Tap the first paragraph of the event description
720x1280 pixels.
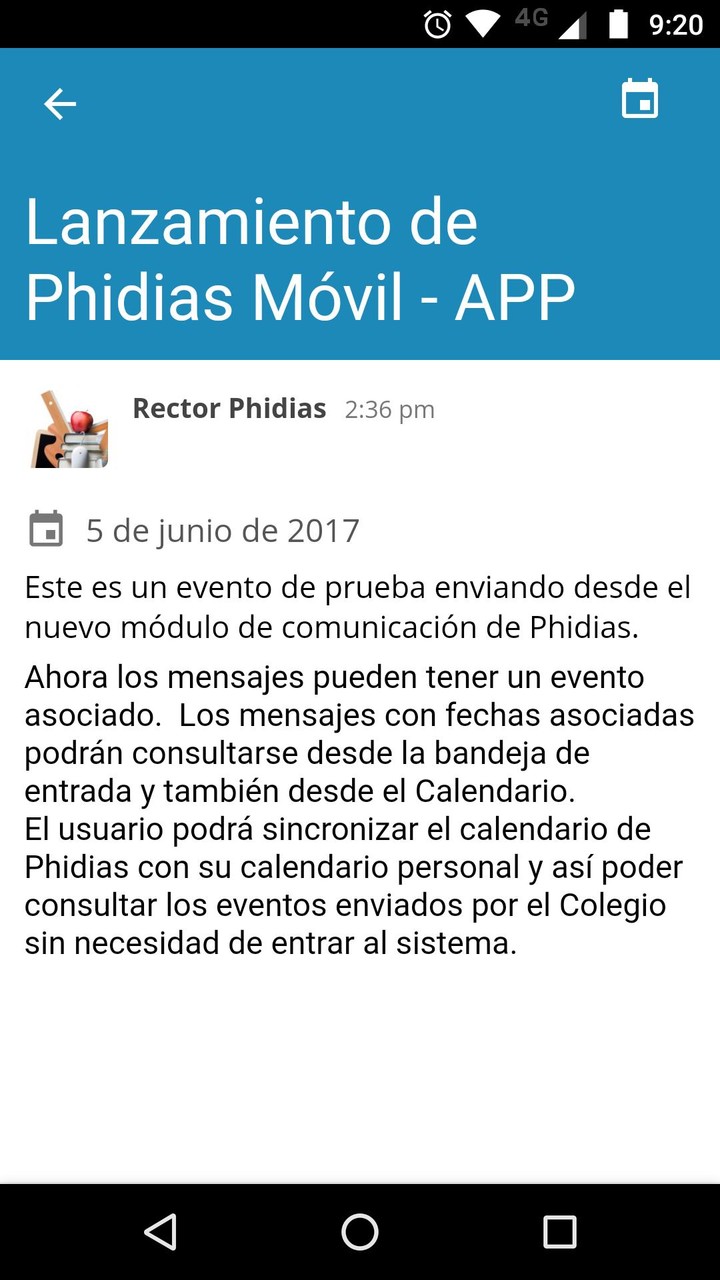pyautogui.click(x=357, y=607)
